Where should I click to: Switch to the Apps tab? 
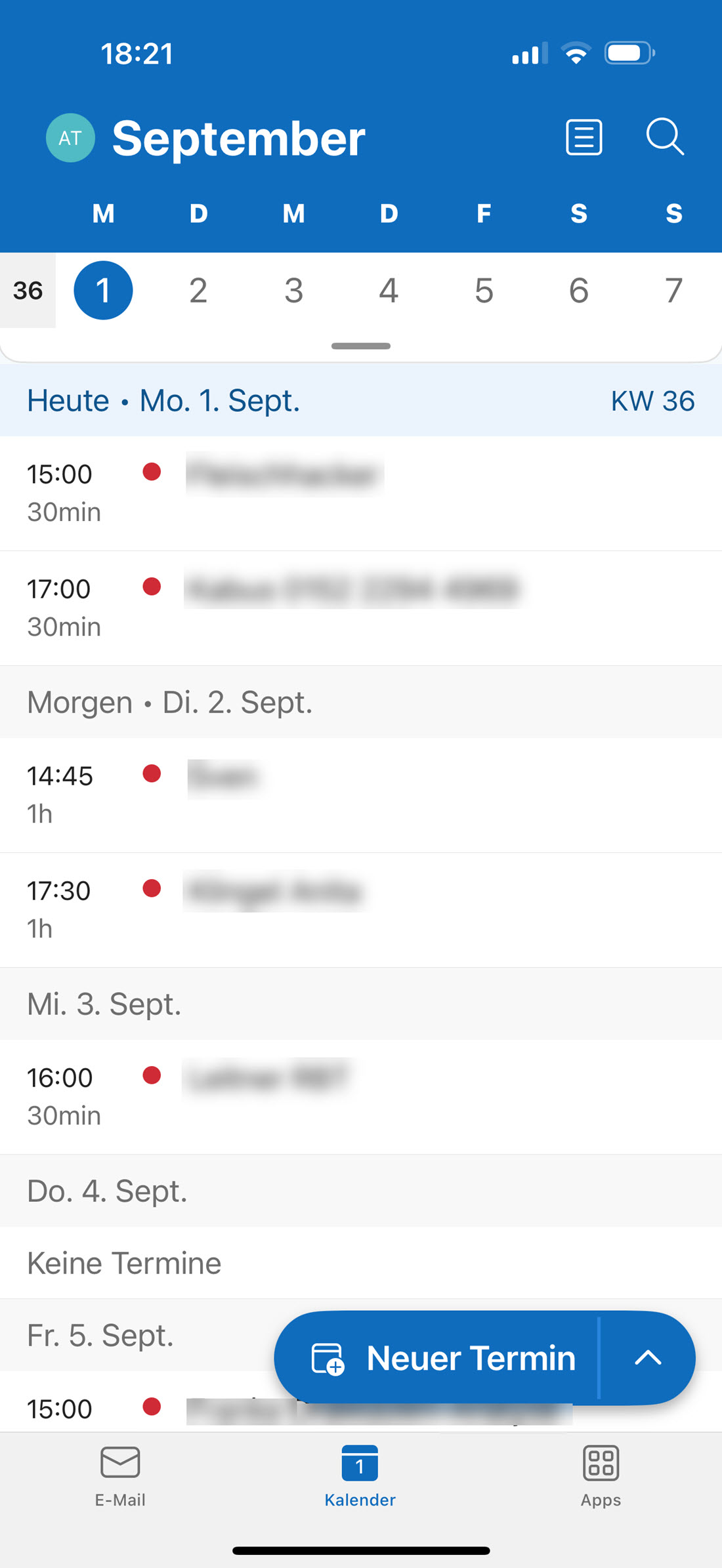click(x=601, y=1474)
